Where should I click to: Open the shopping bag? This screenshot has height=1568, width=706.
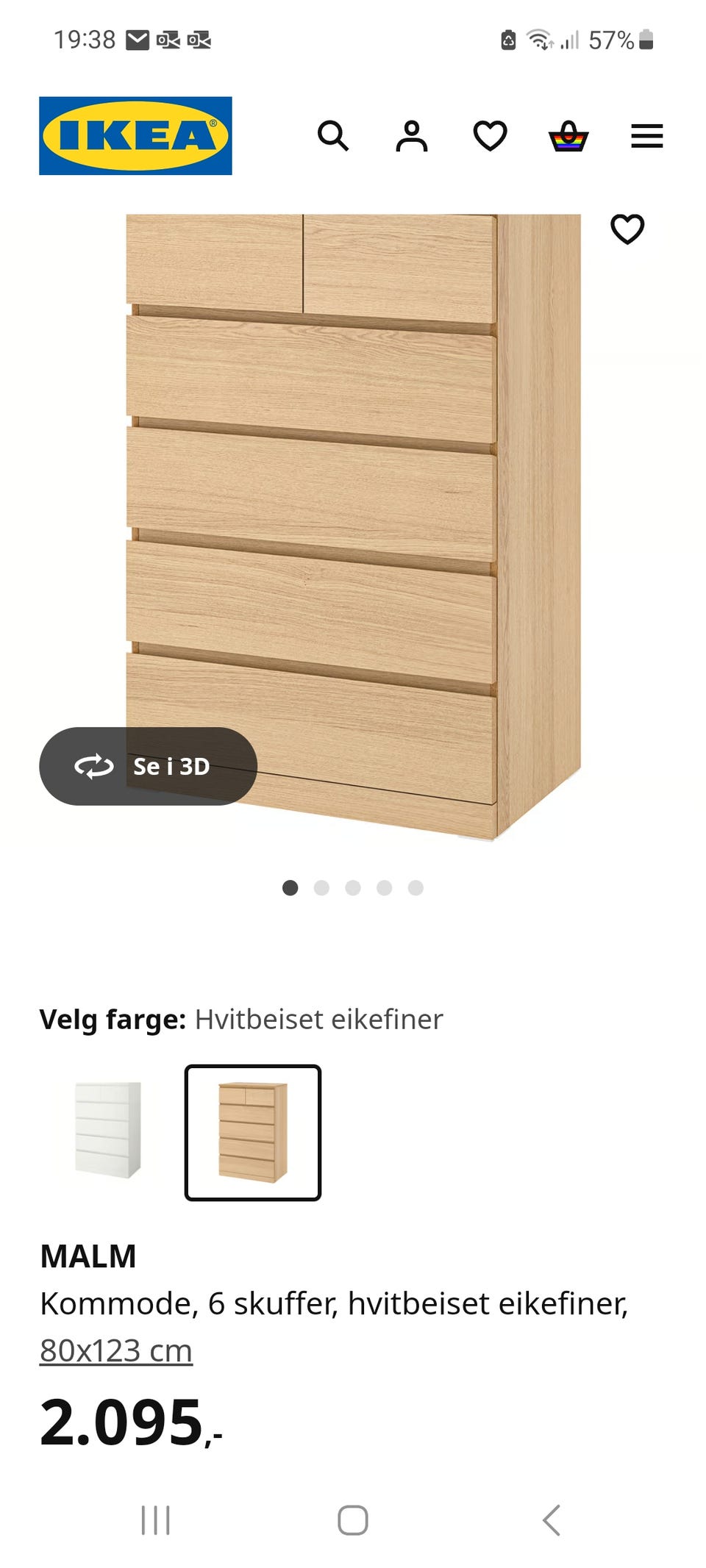pyautogui.click(x=568, y=136)
